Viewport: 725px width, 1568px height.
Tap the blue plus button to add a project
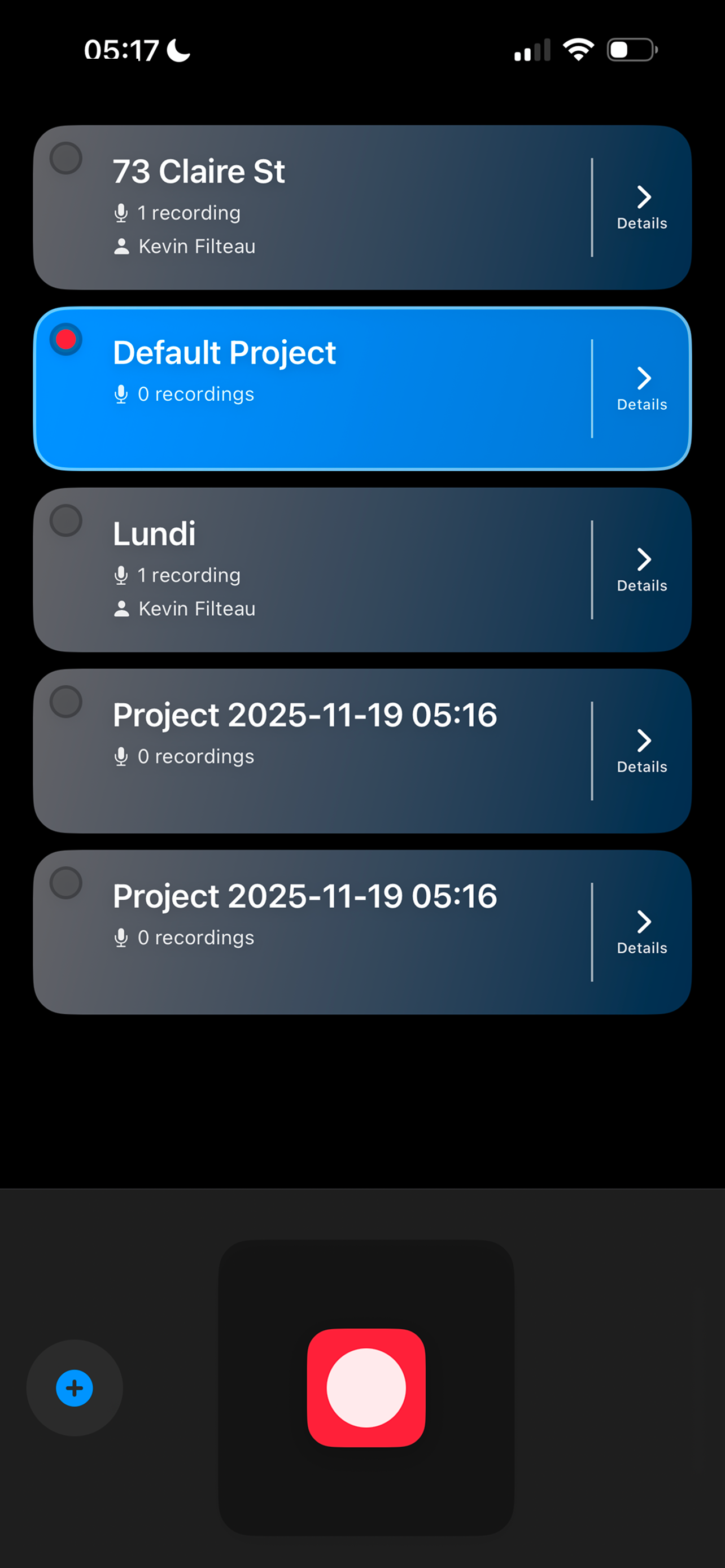point(73,1389)
